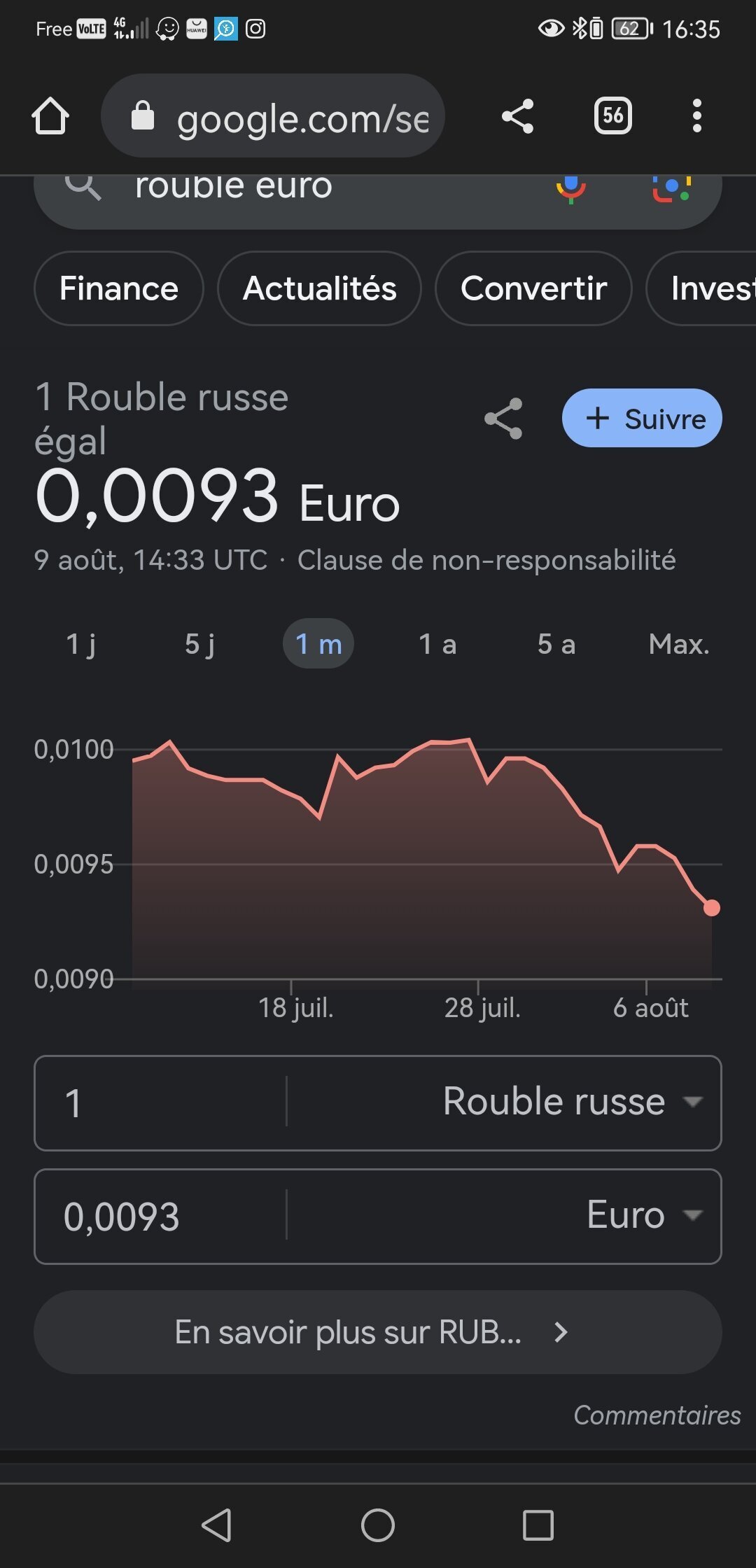Image resolution: width=756 pixels, height=1568 pixels.
Task: Open En savoir plus sur RUB
Action: pos(378,1332)
